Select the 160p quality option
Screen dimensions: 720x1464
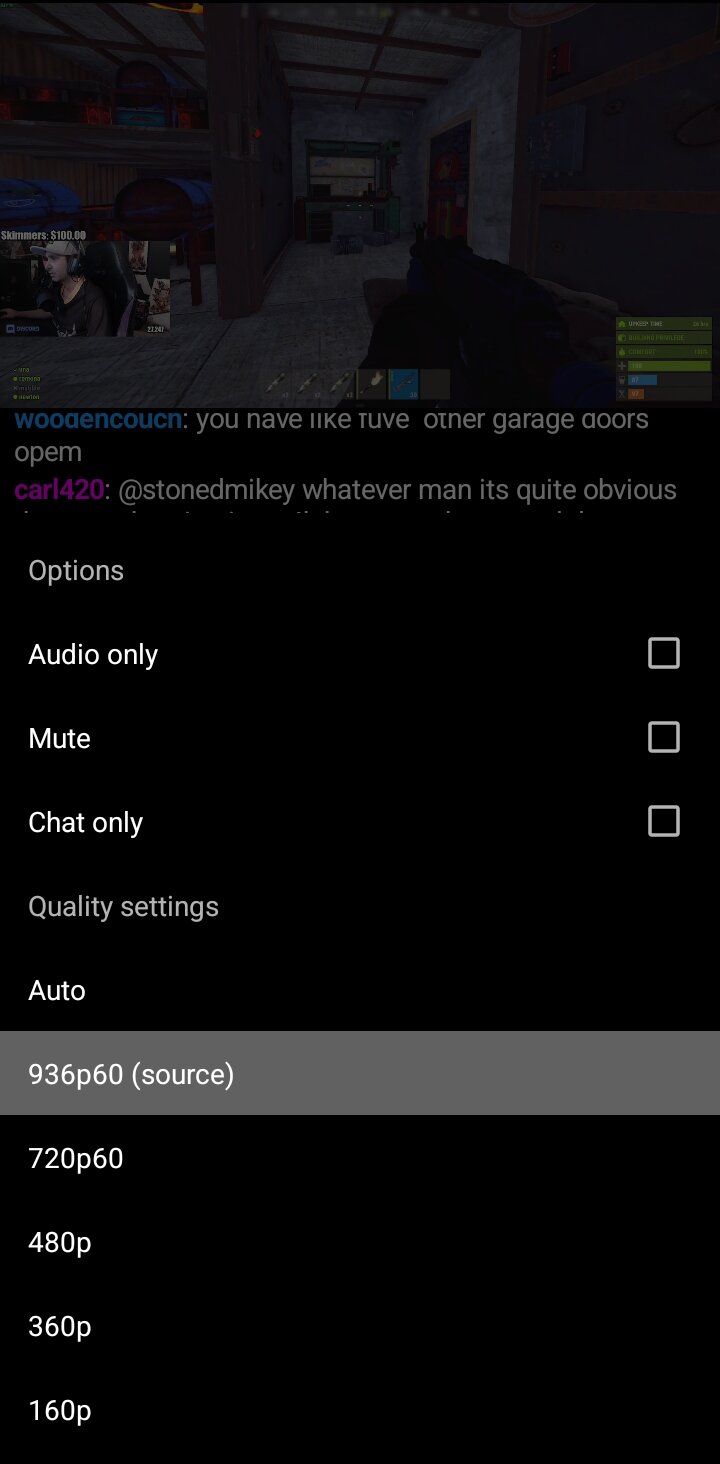pyautogui.click(x=360, y=1410)
